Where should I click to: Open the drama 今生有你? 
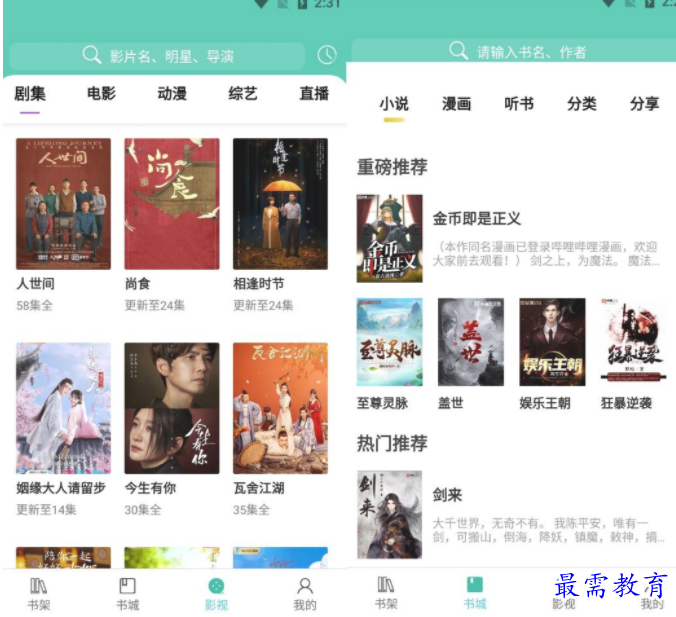pos(172,409)
